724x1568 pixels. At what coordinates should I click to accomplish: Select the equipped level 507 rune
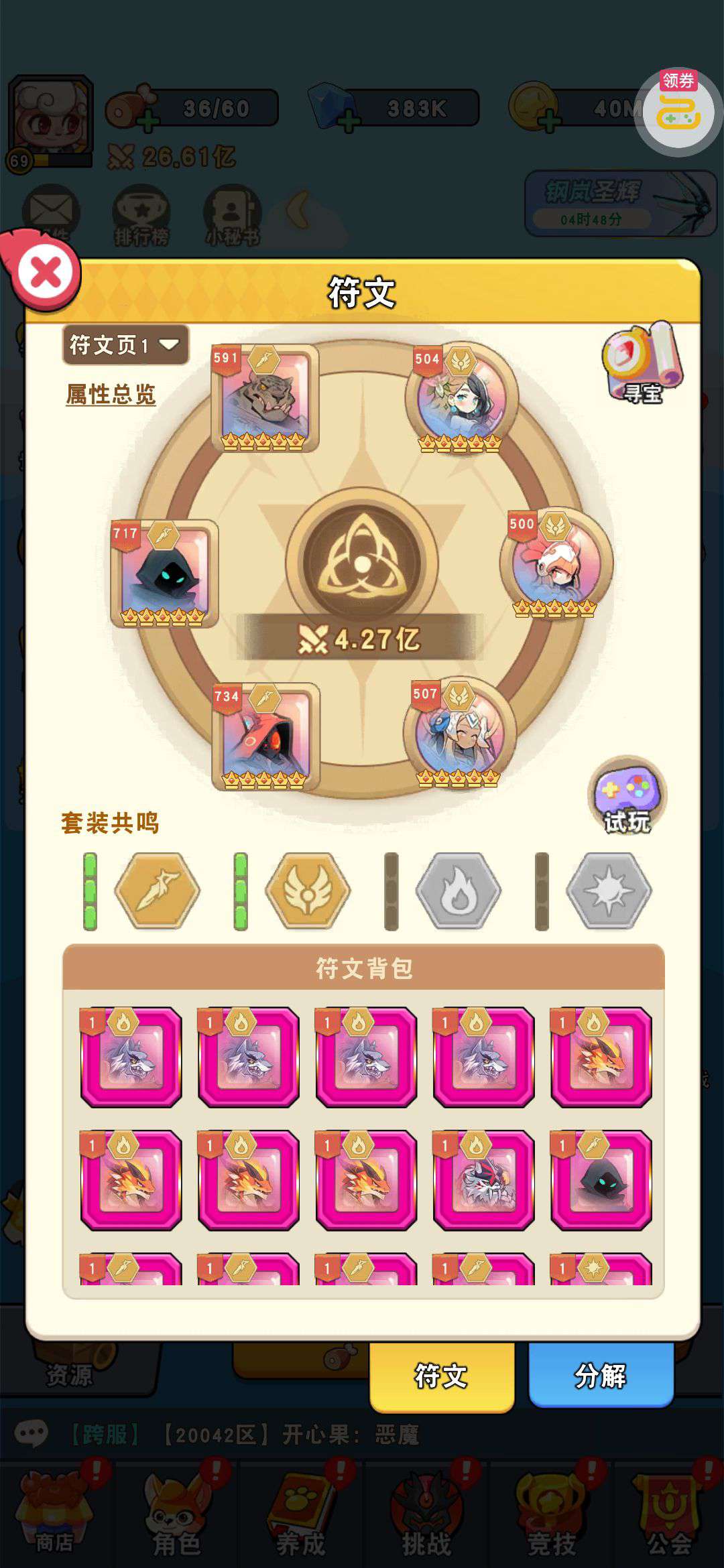pyautogui.click(x=459, y=733)
